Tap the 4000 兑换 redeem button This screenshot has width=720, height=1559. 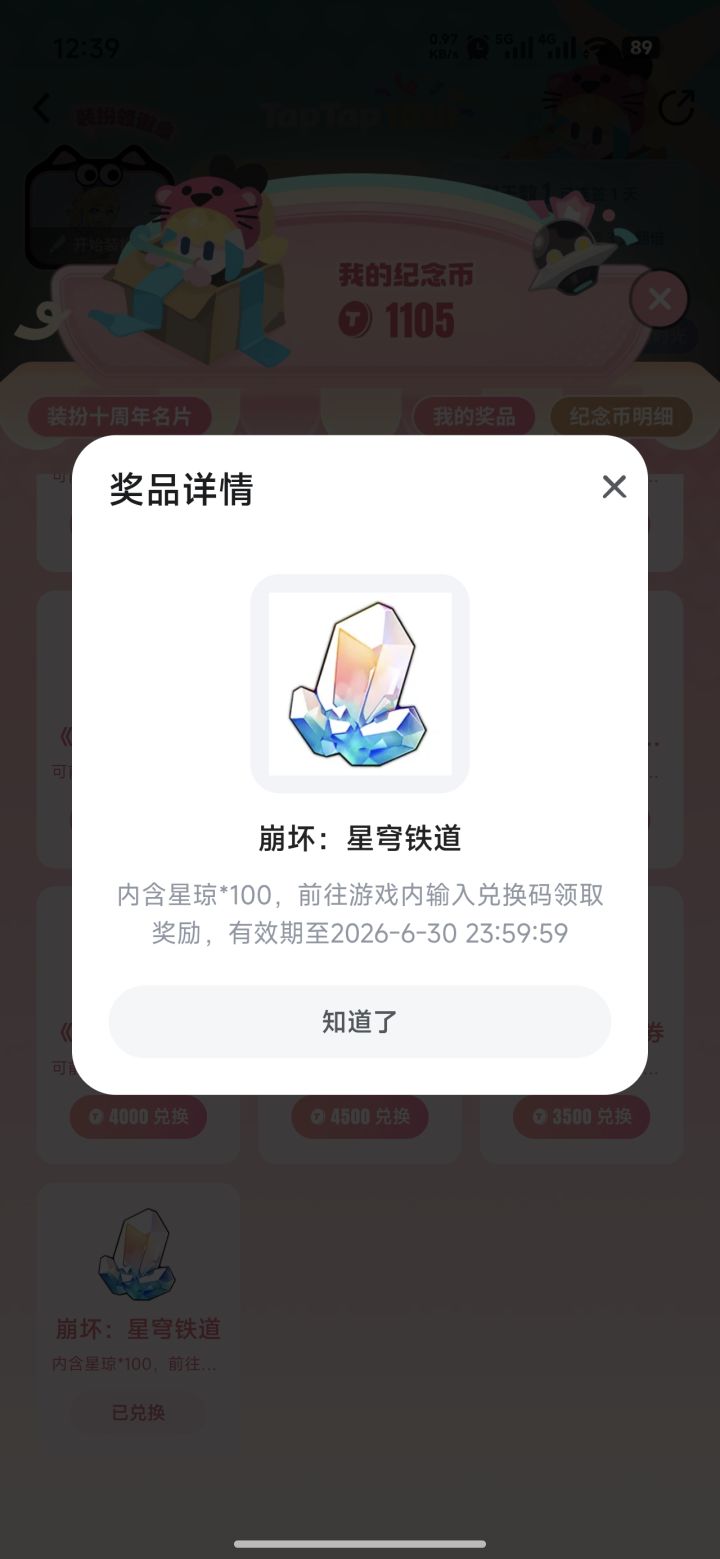click(137, 1117)
